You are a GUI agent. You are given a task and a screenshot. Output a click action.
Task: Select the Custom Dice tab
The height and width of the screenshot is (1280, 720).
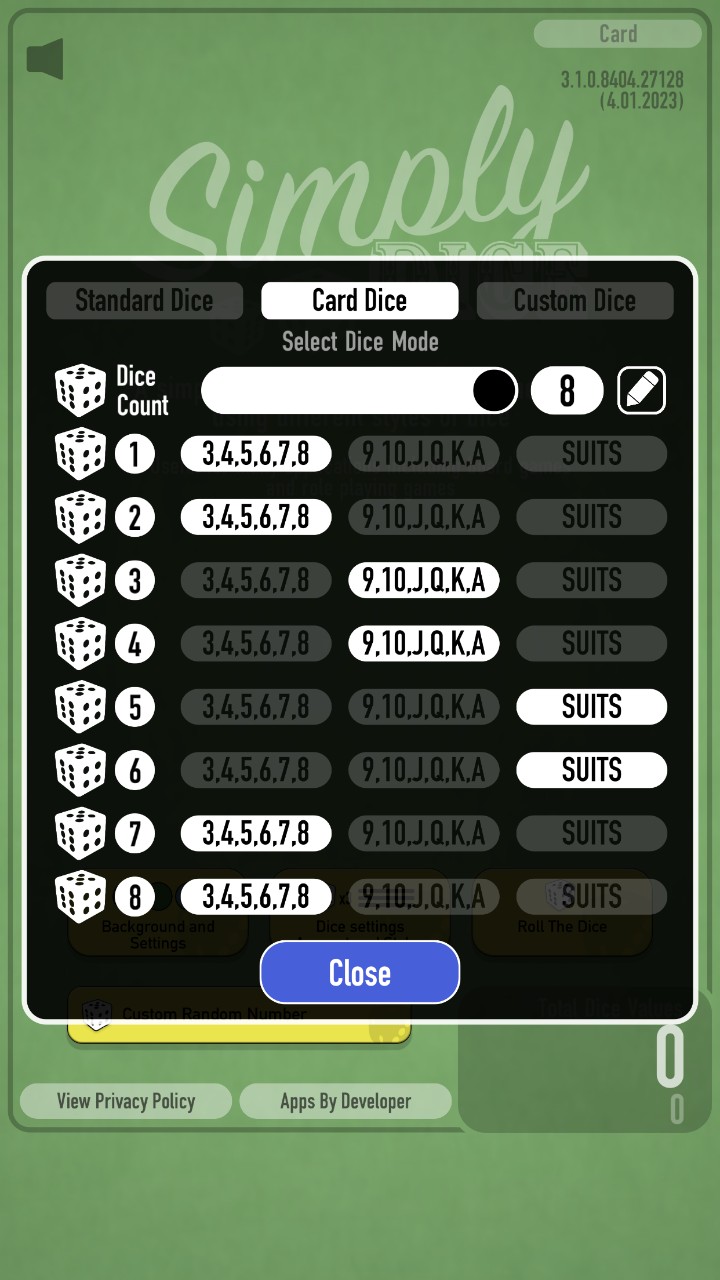pos(574,301)
